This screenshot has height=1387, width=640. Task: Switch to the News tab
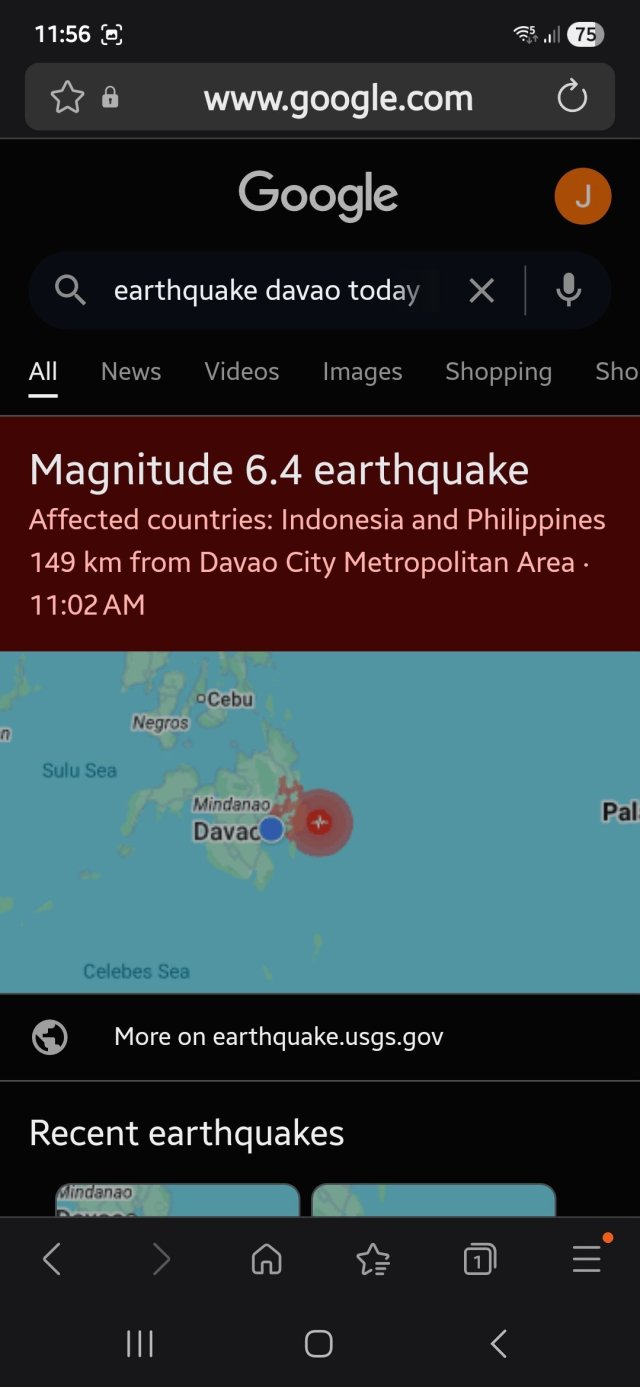tap(131, 372)
